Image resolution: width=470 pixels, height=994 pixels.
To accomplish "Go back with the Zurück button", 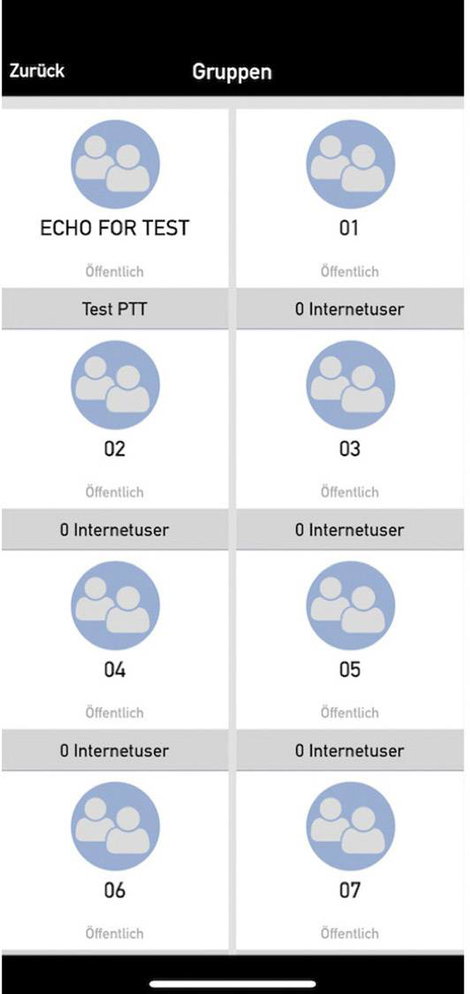I will tap(37, 70).
